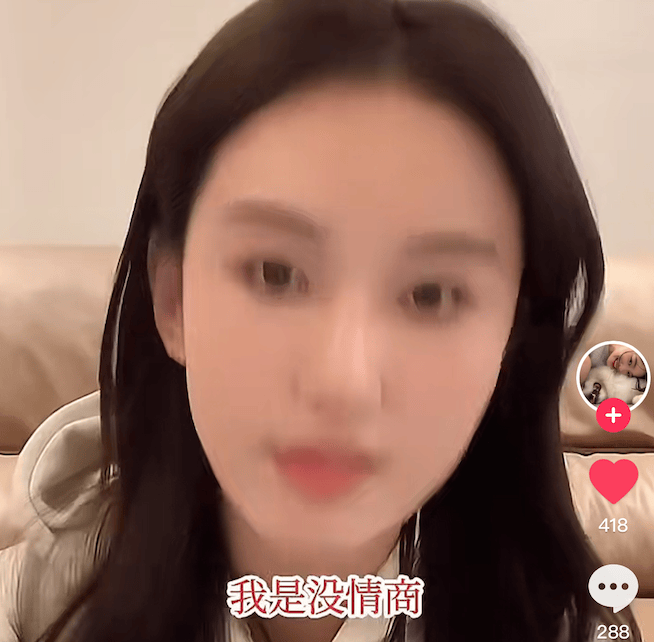Open the creator's profile avatar
Viewport: 654px width, 642px height.
pyautogui.click(x=613, y=375)
